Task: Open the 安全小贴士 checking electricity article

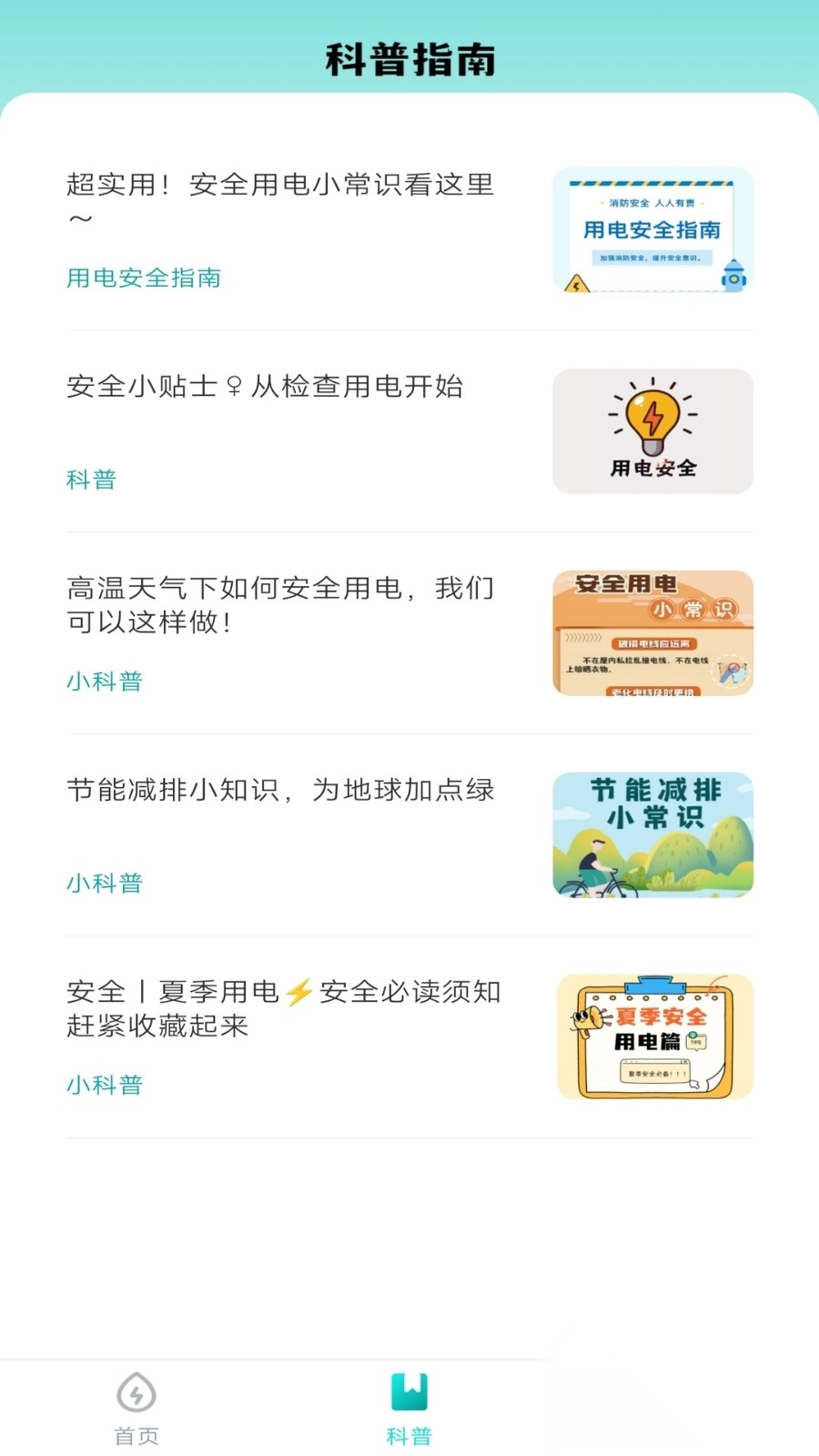Action: pos(265,387)
